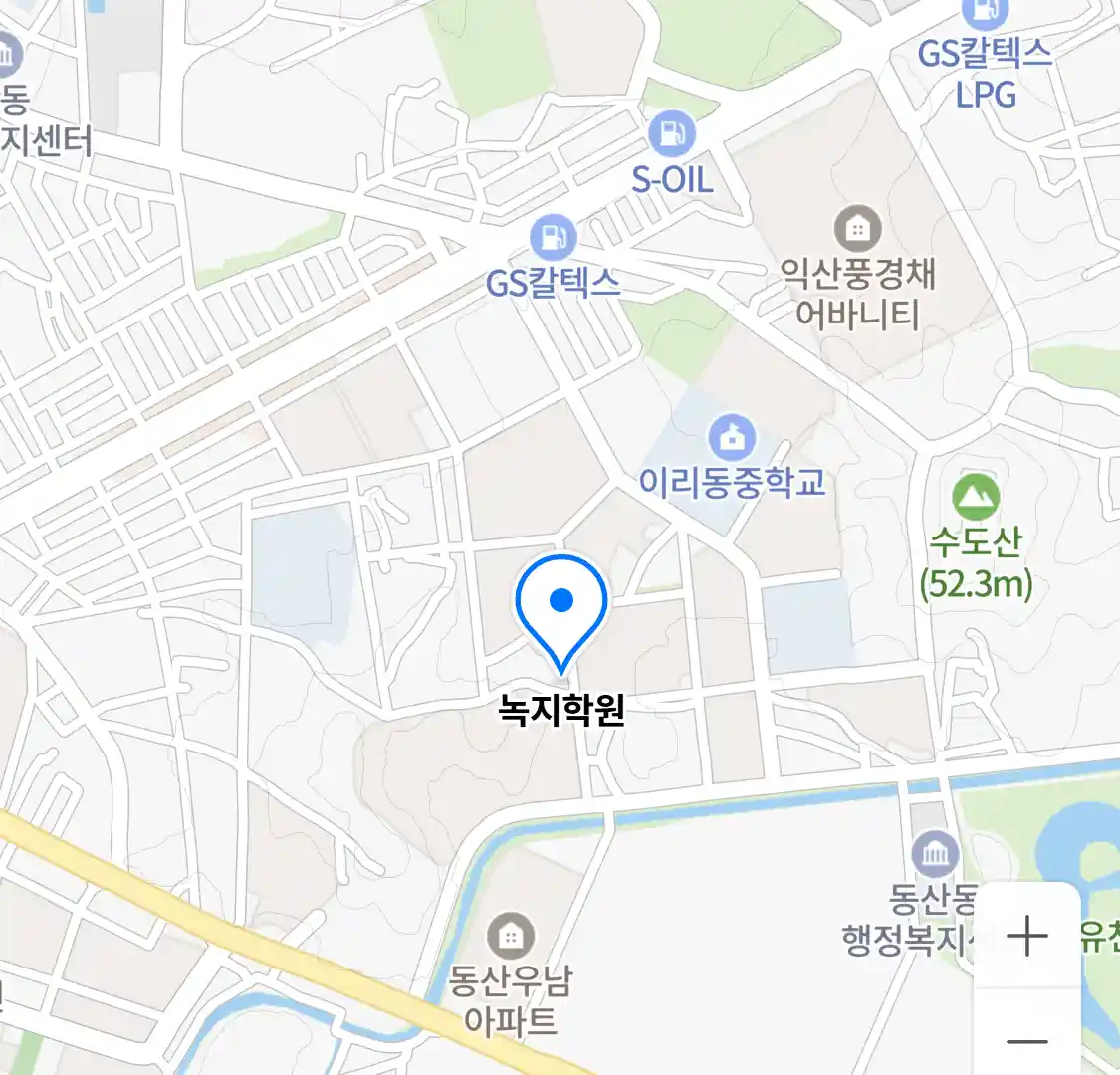
Task: Select the S-OIL gas station marker
Action: click(672, 133)
